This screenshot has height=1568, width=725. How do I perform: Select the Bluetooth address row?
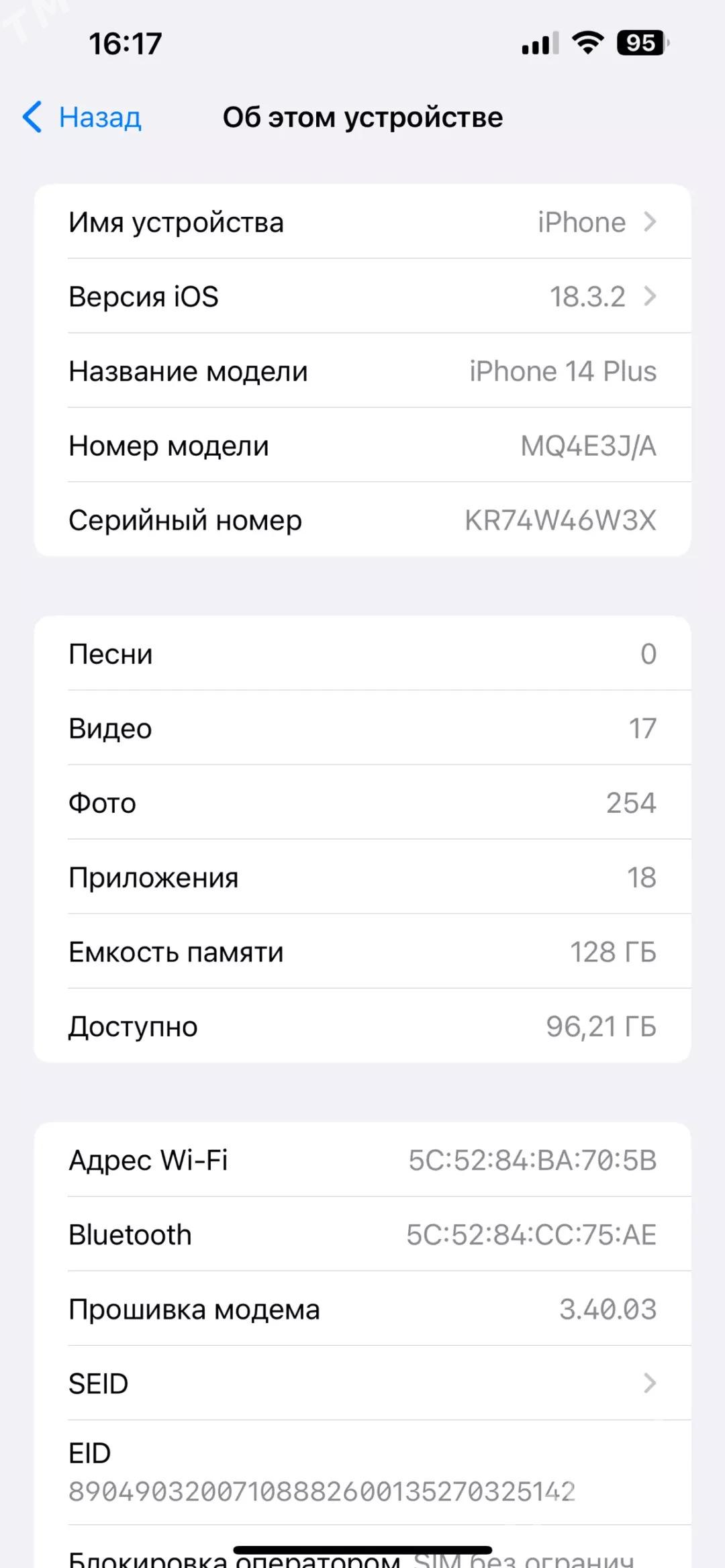click(x=362, y=1234)
